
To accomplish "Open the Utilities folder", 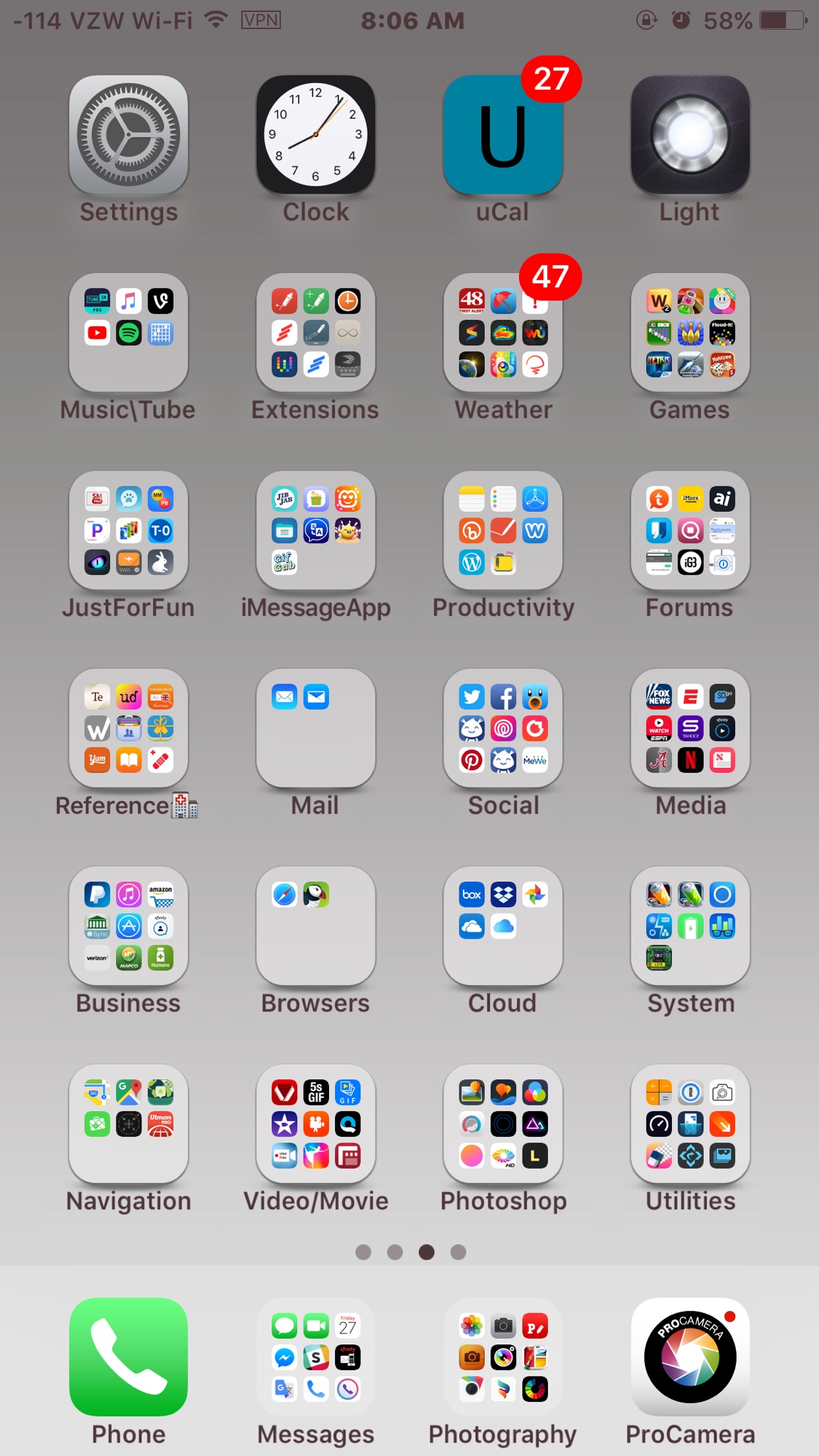I will 690,1123.
